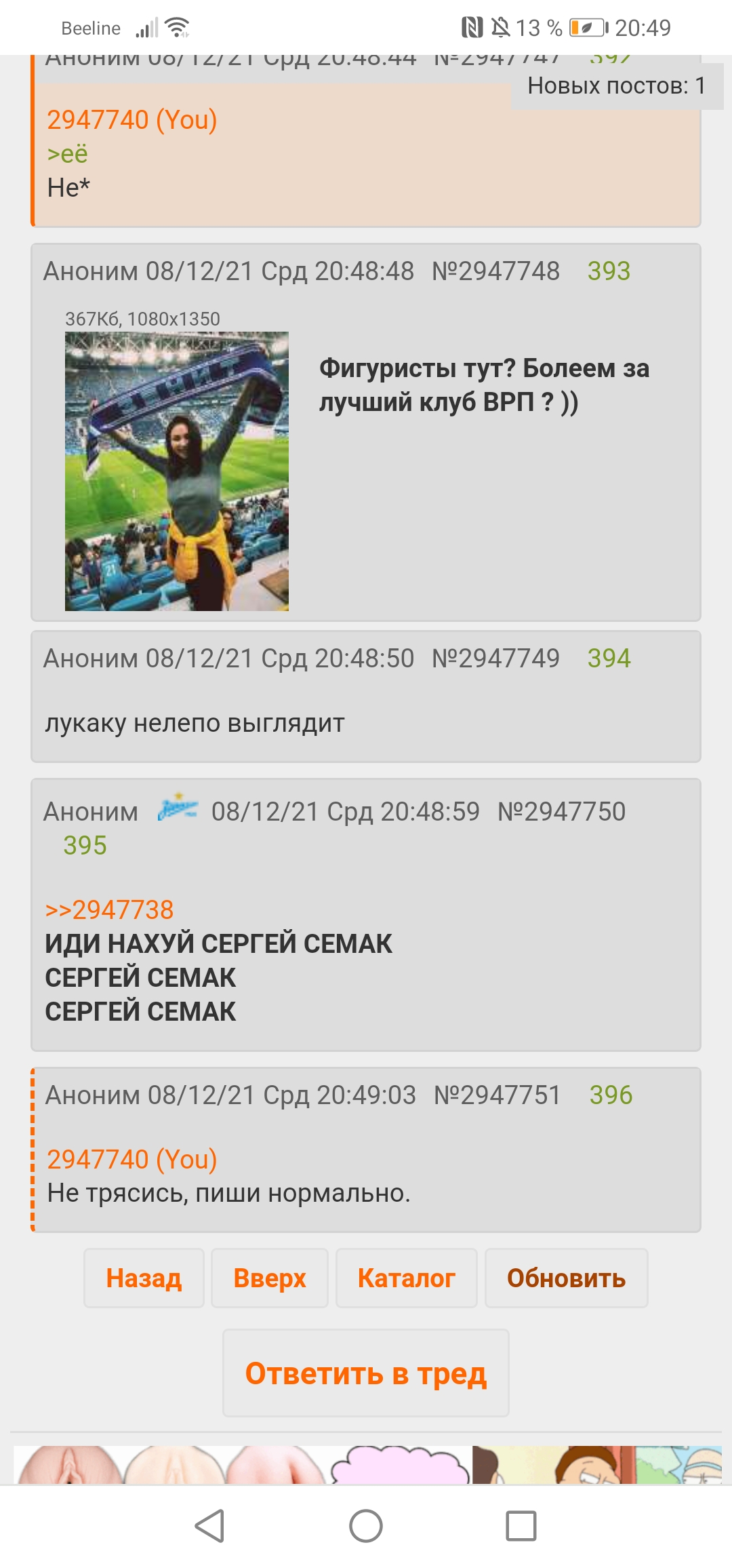732x1568 pixels.
Task: Open post number №2947748 link
Action: [495, 271]
